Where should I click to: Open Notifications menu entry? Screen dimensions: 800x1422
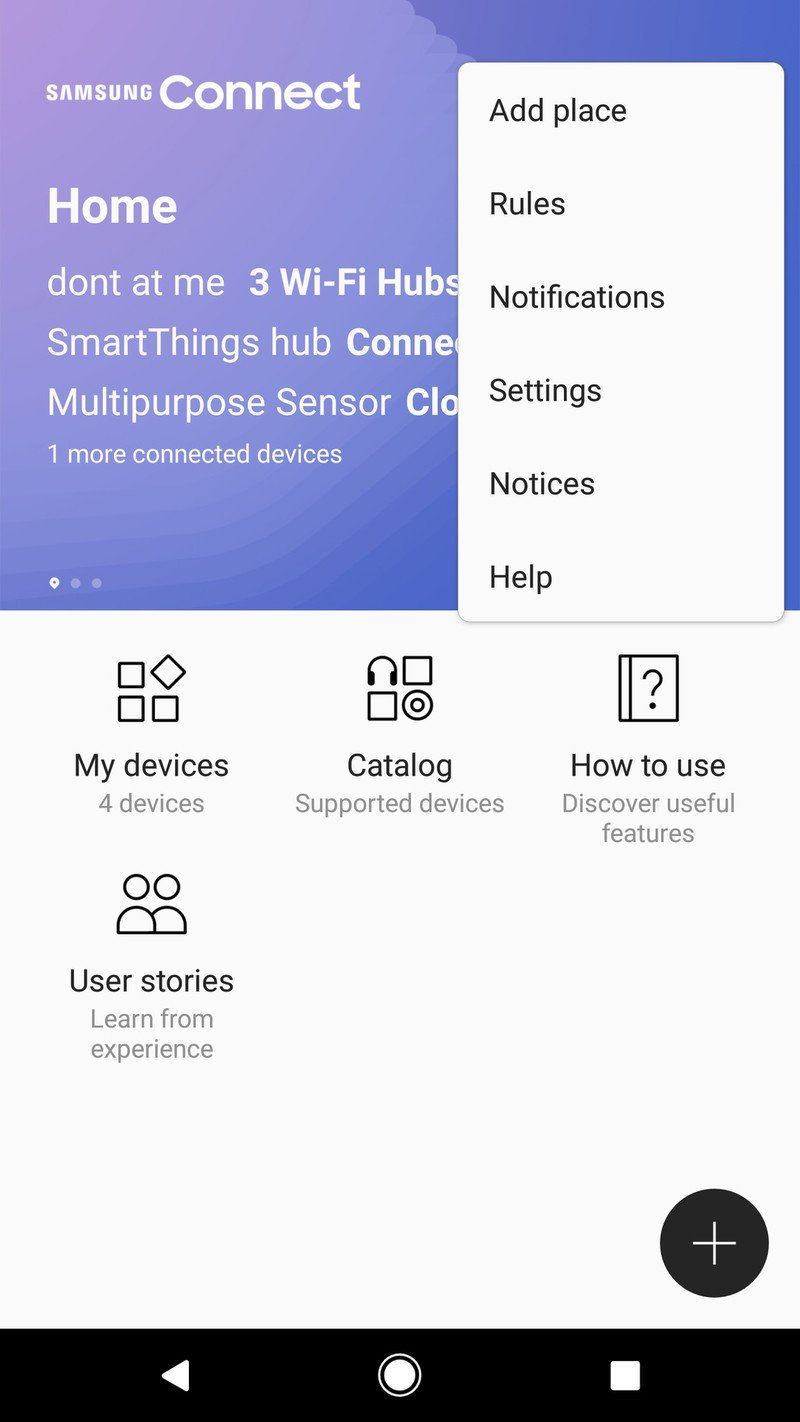tap(577, 296)
